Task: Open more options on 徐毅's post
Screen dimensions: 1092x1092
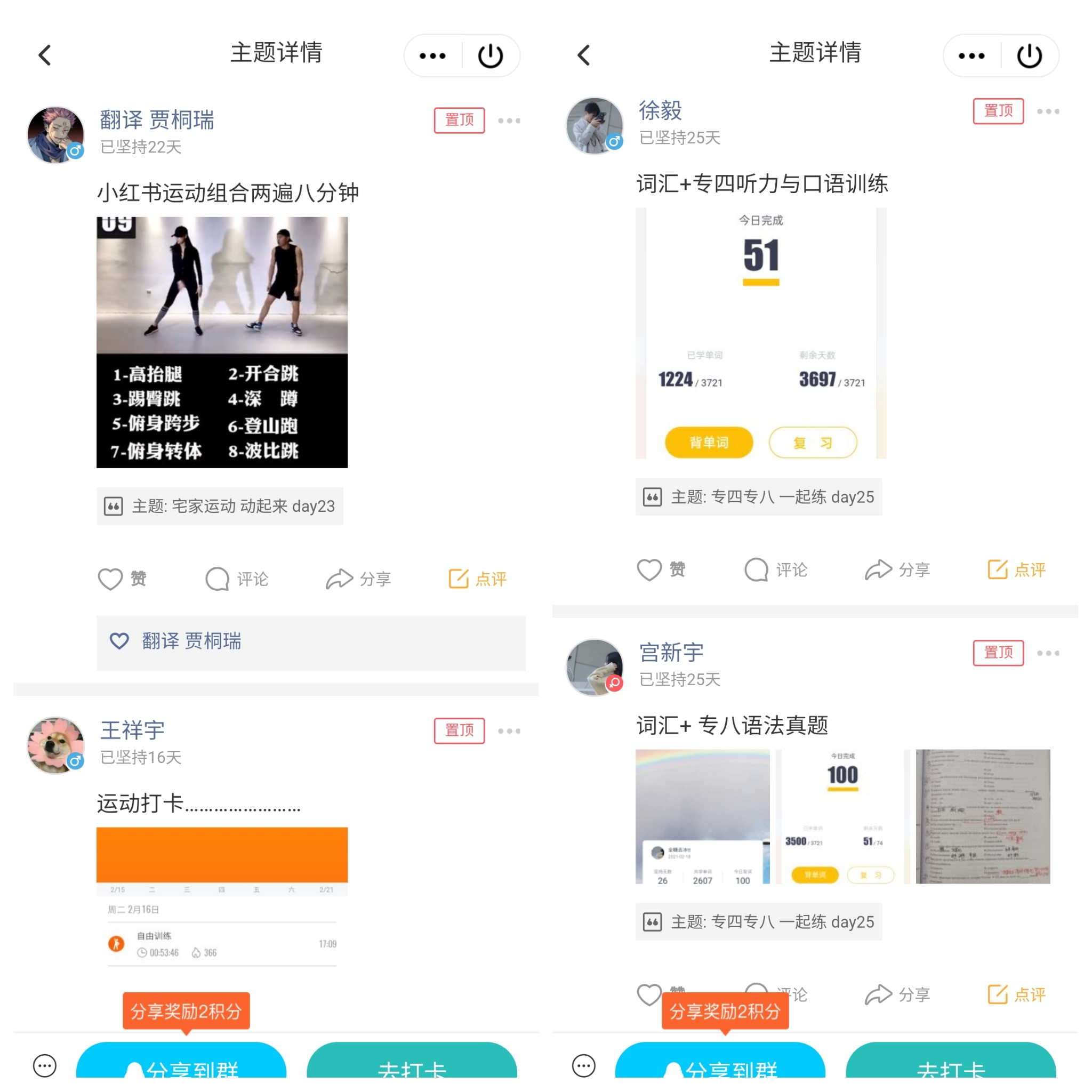Action: (x=1047, y=111)
